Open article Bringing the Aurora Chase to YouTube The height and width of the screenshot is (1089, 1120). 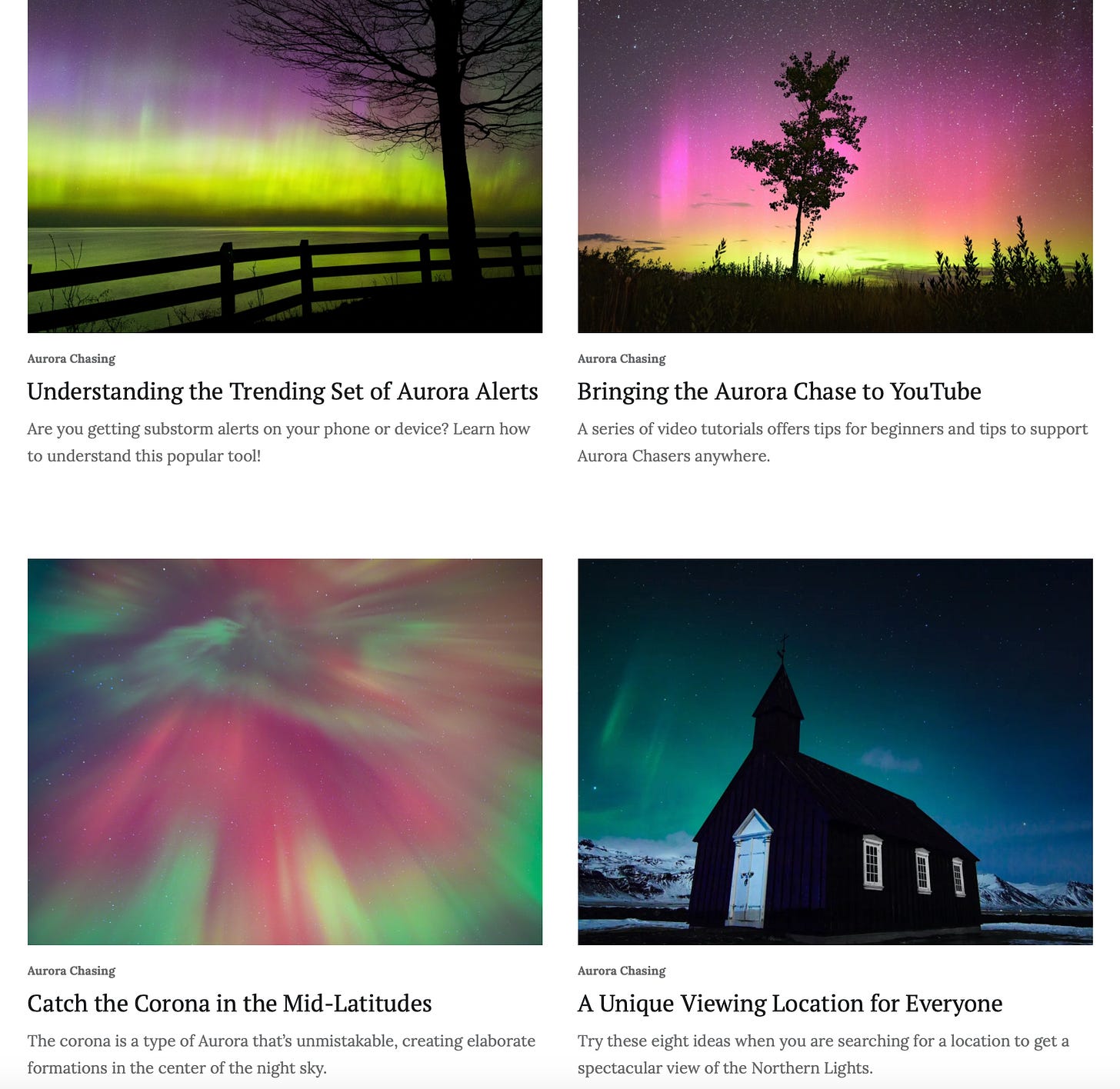[778, 391]
